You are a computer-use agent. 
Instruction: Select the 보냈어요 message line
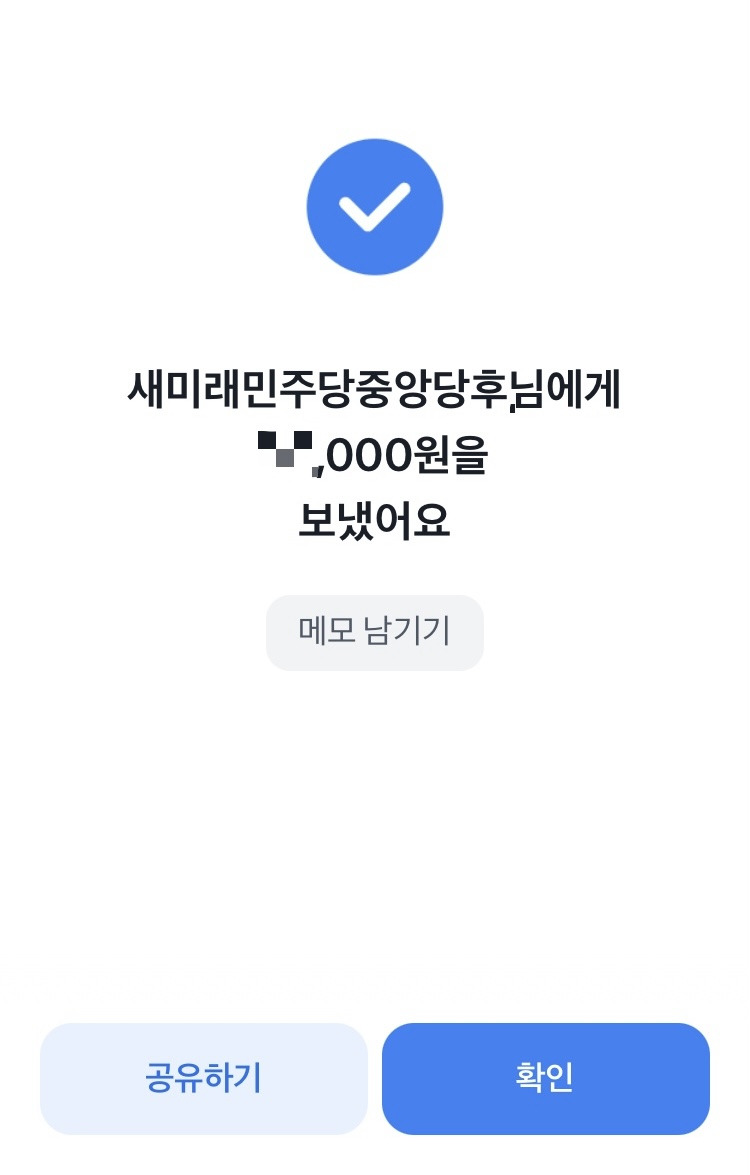tap(375, 520)
